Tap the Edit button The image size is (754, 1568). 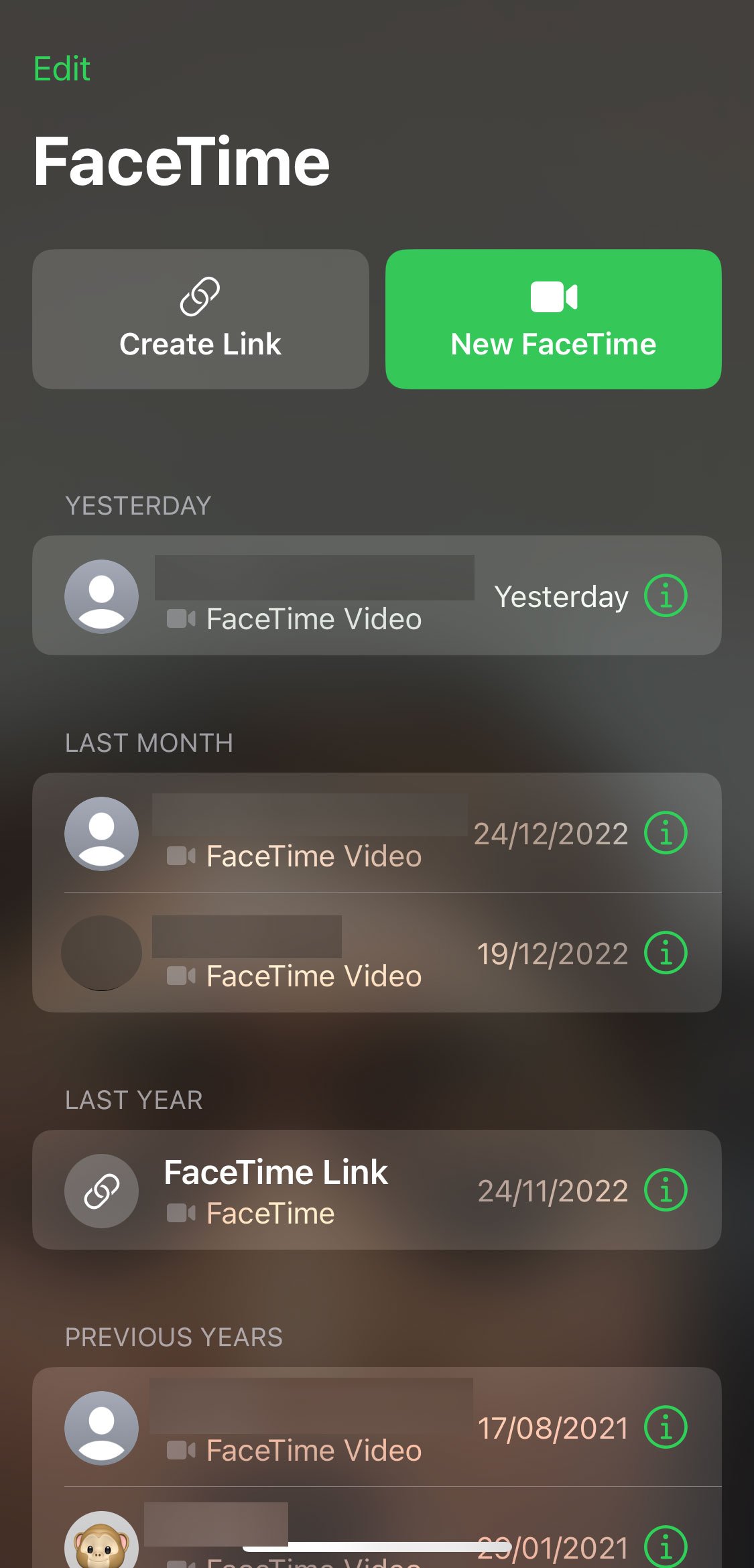coord(62,69)
